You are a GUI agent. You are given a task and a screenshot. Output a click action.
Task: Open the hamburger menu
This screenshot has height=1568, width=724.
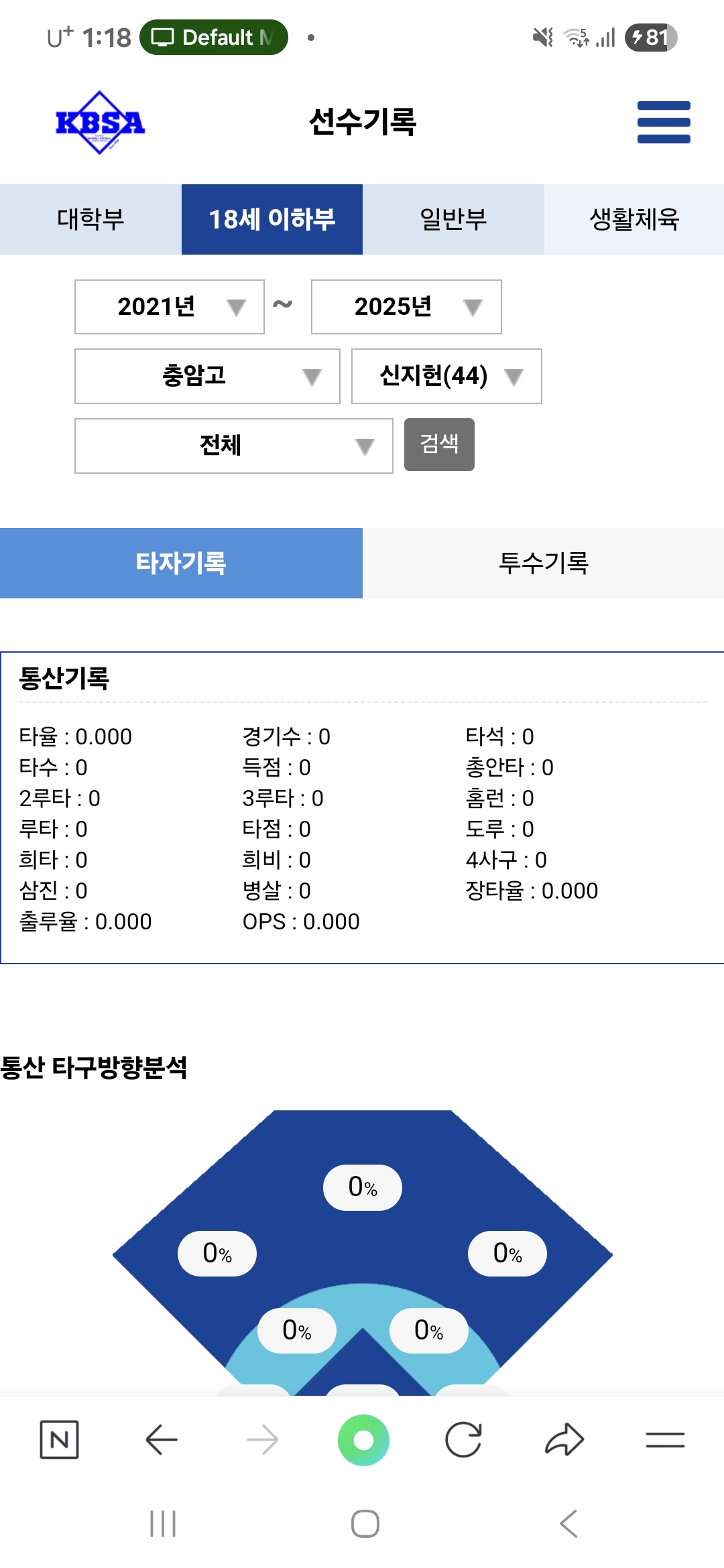coord(664,122)
